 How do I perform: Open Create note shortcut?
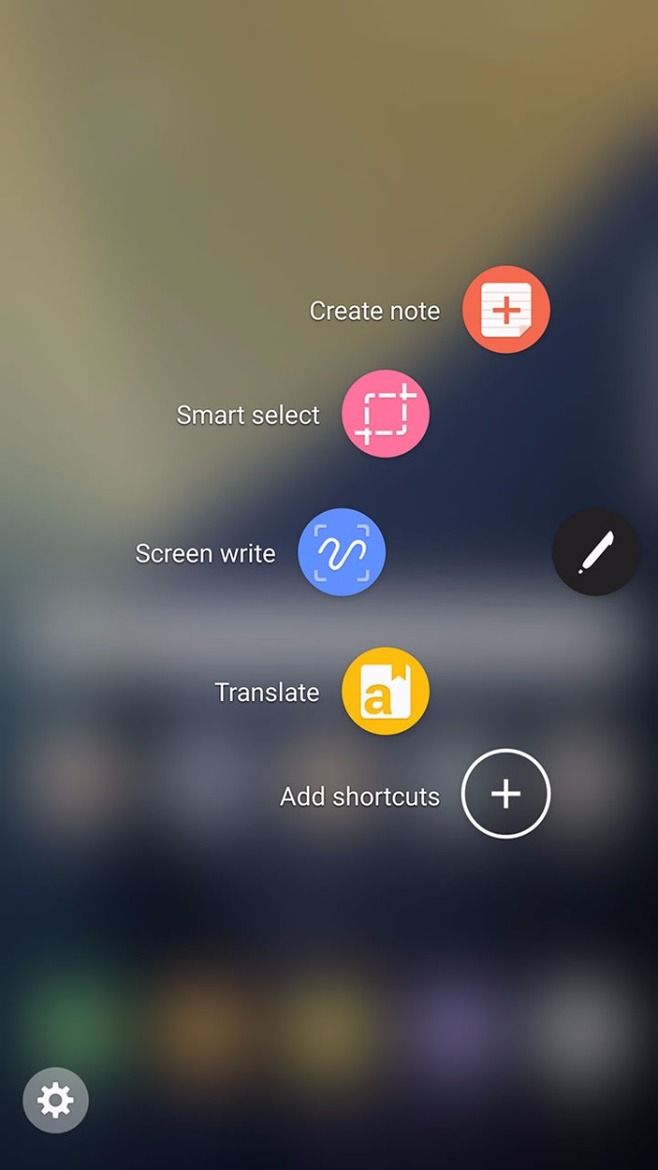point(506,310)
